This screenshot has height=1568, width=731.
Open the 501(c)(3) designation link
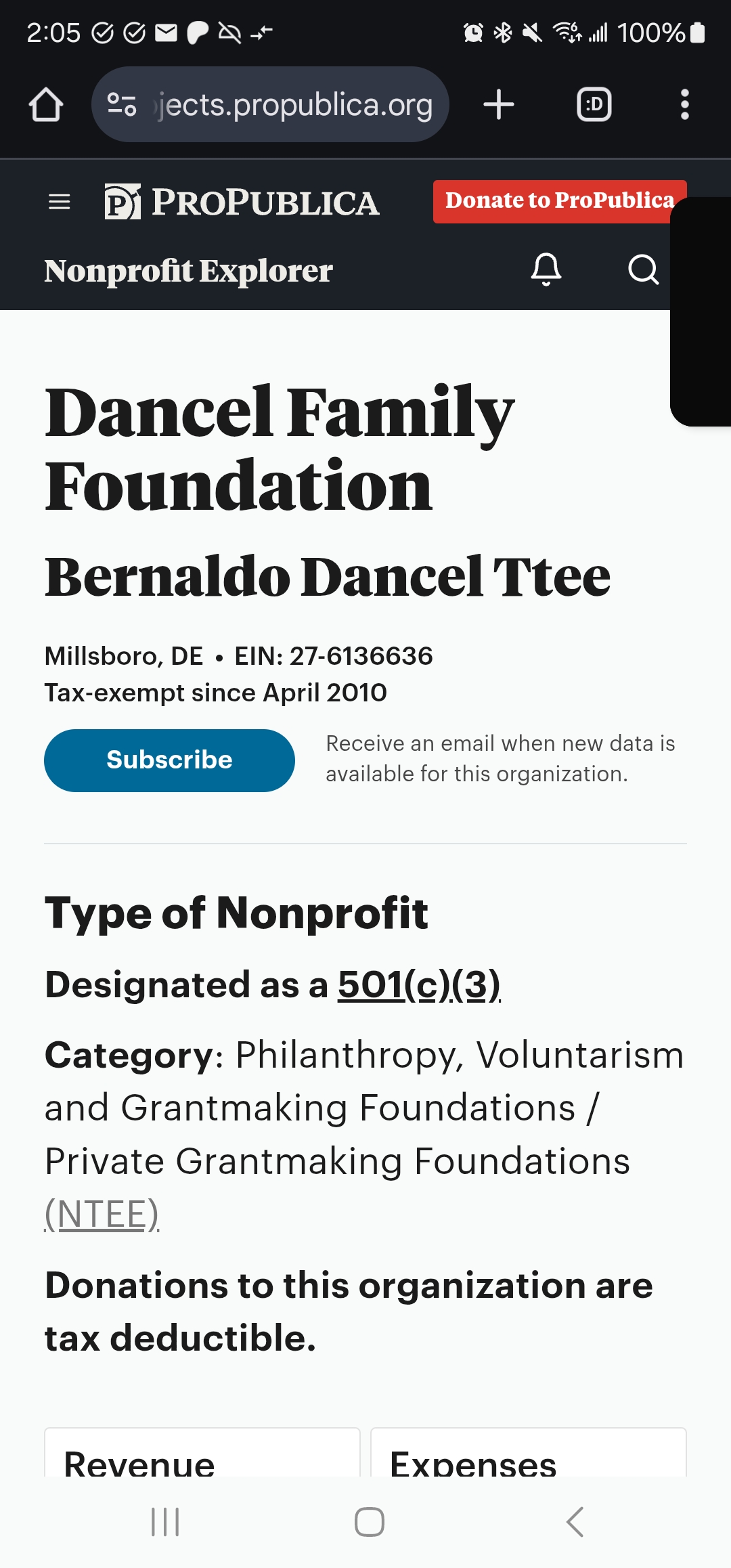[419, 984]
